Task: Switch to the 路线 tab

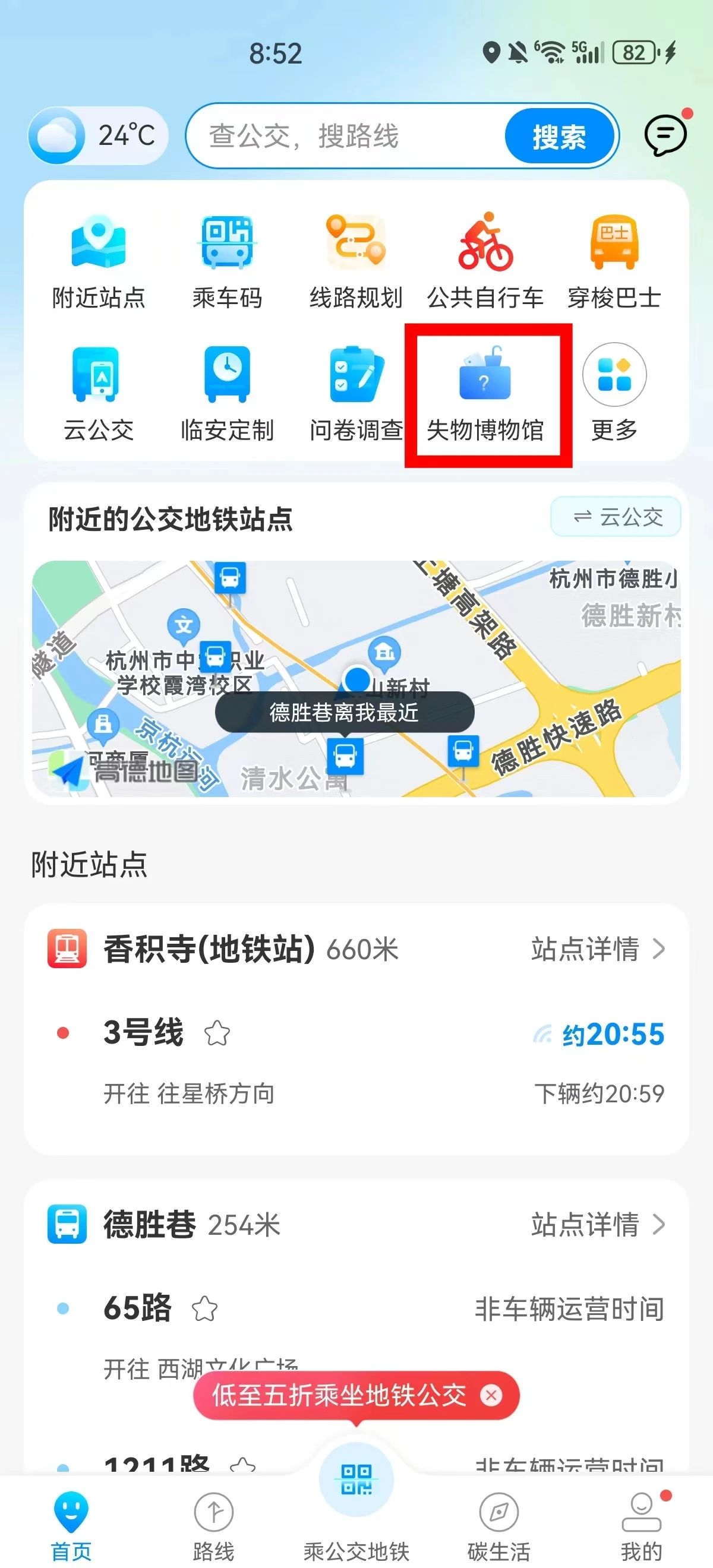Action: tap(213, 1525)
